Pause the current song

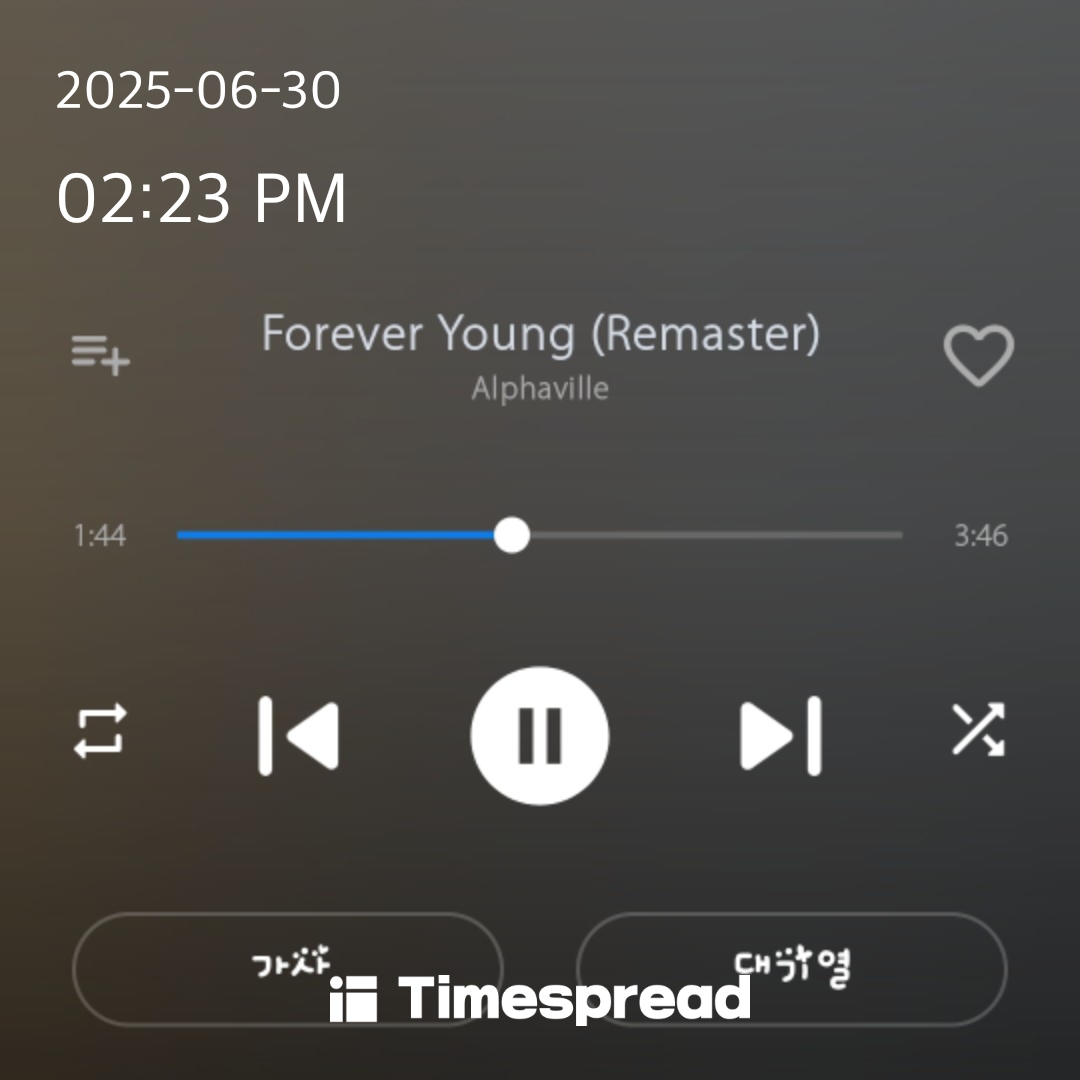pos(540,736)
